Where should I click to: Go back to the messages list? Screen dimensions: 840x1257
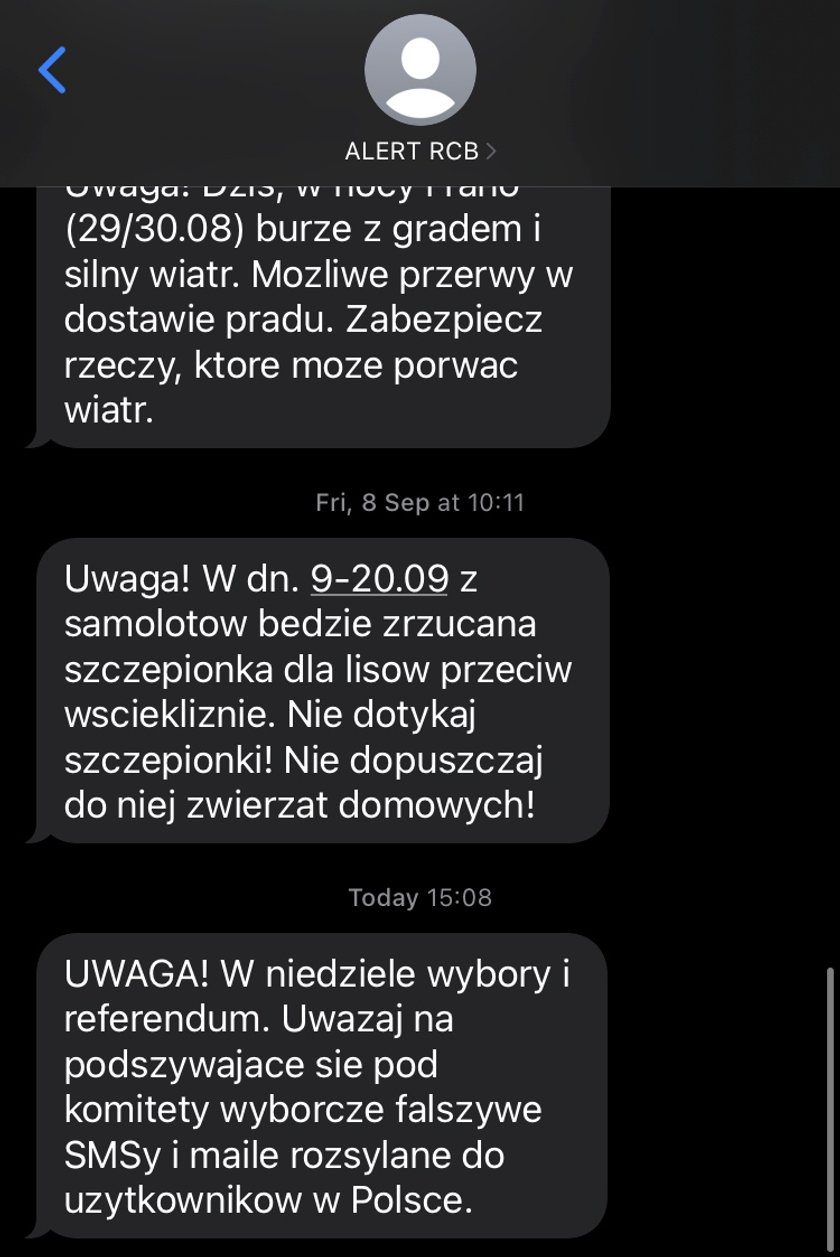(52, 70)
